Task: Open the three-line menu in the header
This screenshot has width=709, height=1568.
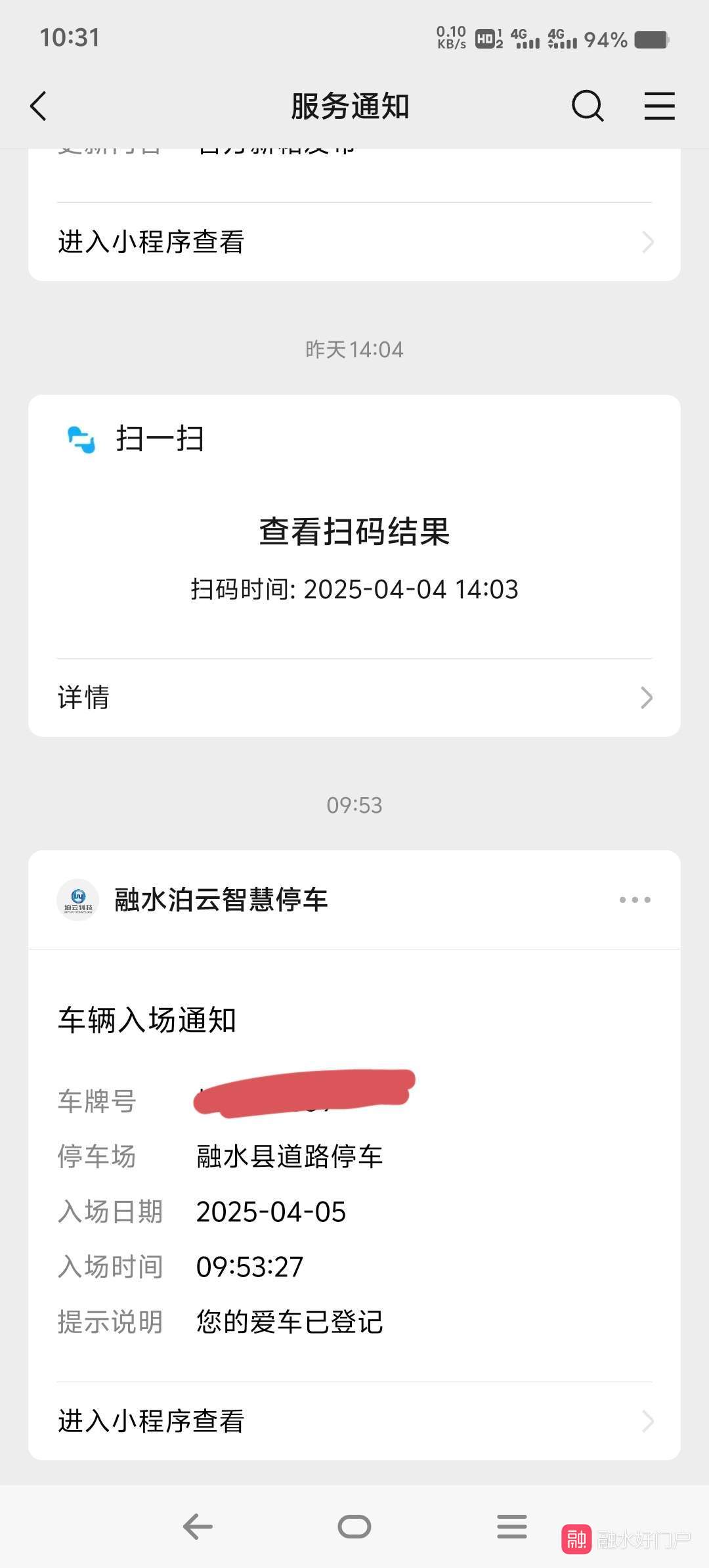Action: [x=659, y=106]
